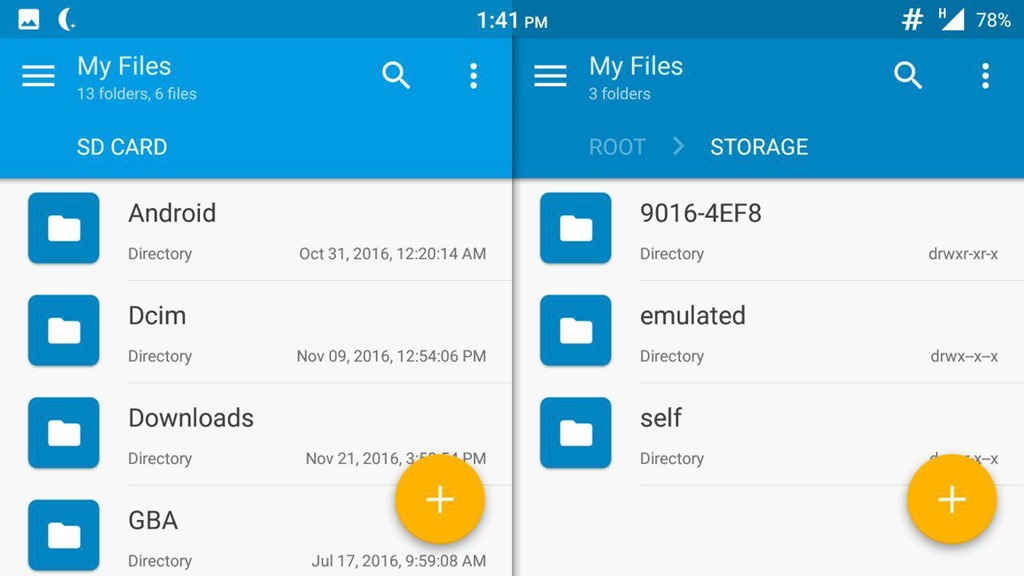Tap the add button in the SD CARD pane
Screen dimensions: 1024x576
click(440, 500)
